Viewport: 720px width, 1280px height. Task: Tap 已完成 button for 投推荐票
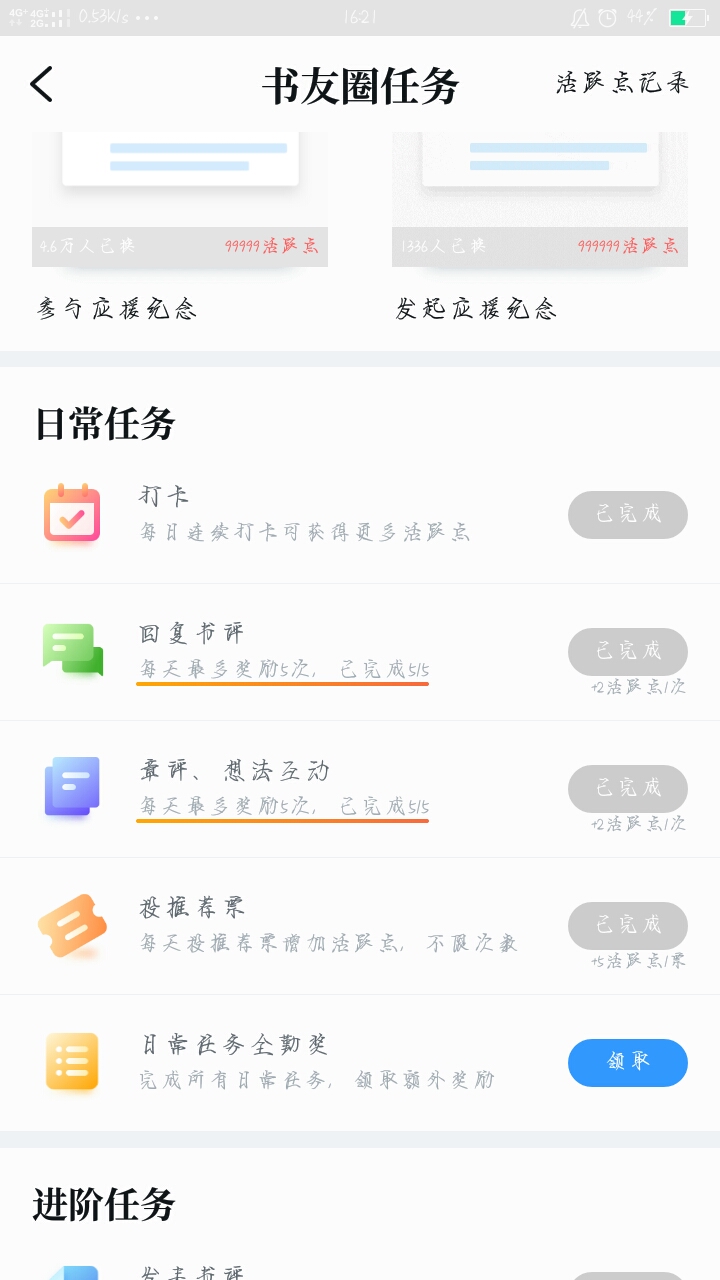point(627,926)
